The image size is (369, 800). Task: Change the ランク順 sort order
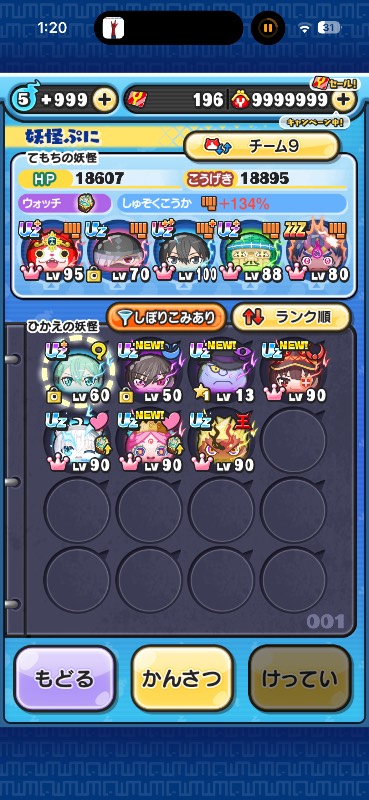click(x=291, y=318)
